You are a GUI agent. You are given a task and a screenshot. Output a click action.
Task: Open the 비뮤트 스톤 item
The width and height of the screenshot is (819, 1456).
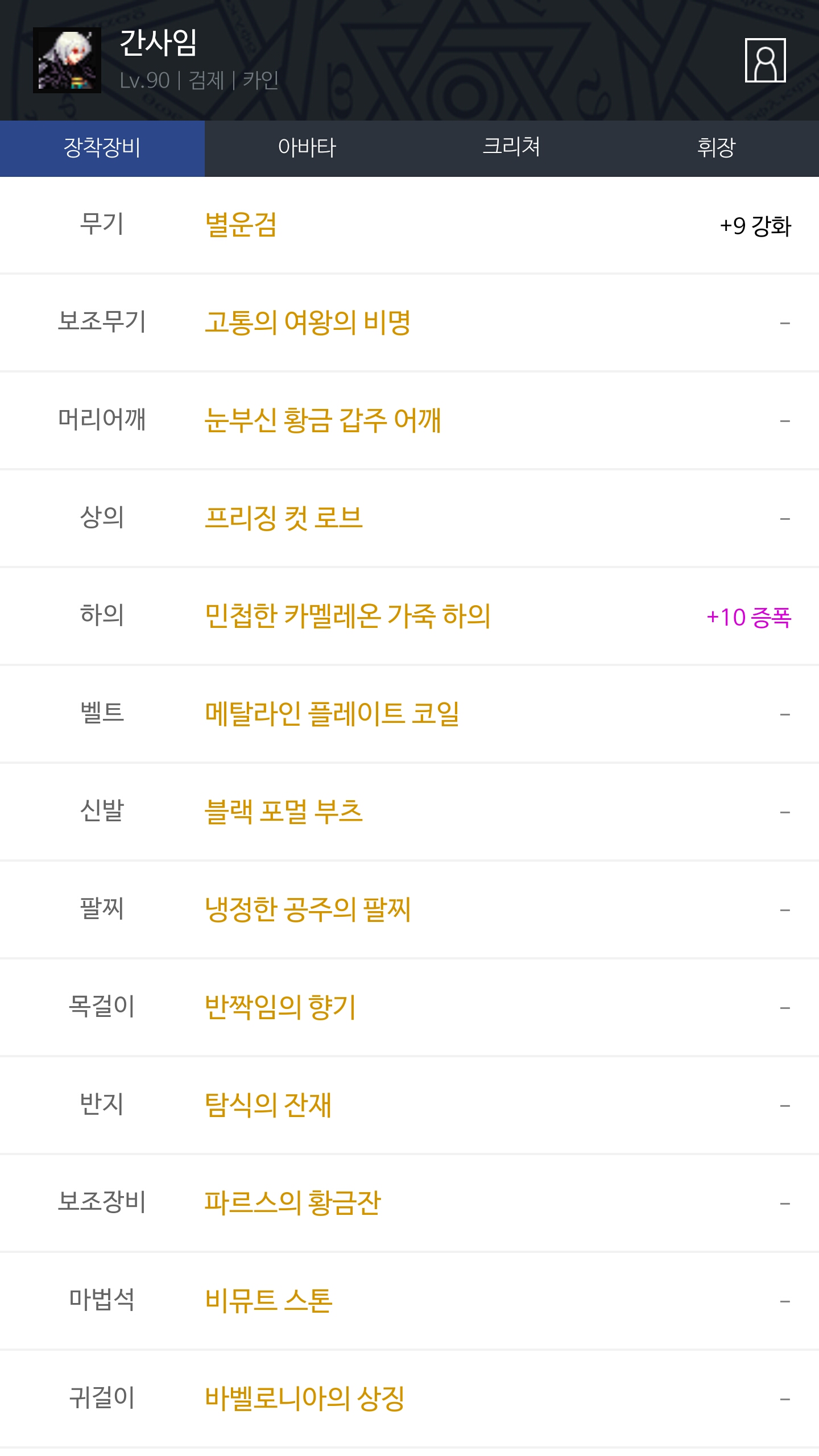(268, 1301)
